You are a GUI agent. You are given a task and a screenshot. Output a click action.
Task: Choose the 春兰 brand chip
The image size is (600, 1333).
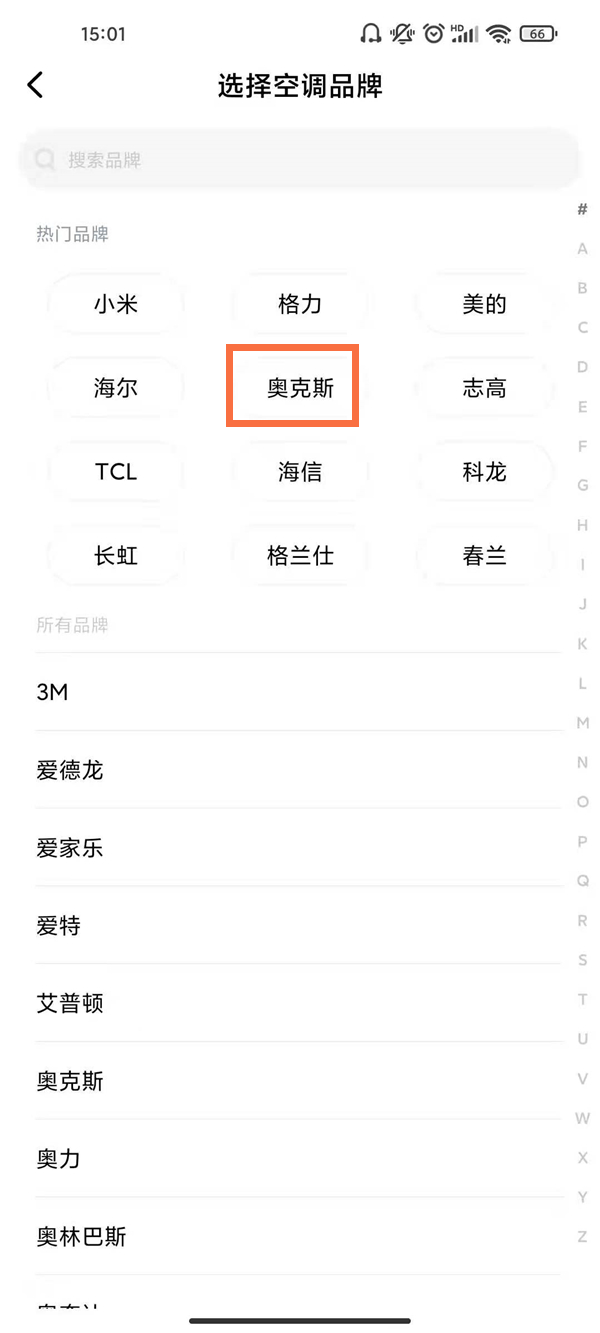(x=484, y=556)
